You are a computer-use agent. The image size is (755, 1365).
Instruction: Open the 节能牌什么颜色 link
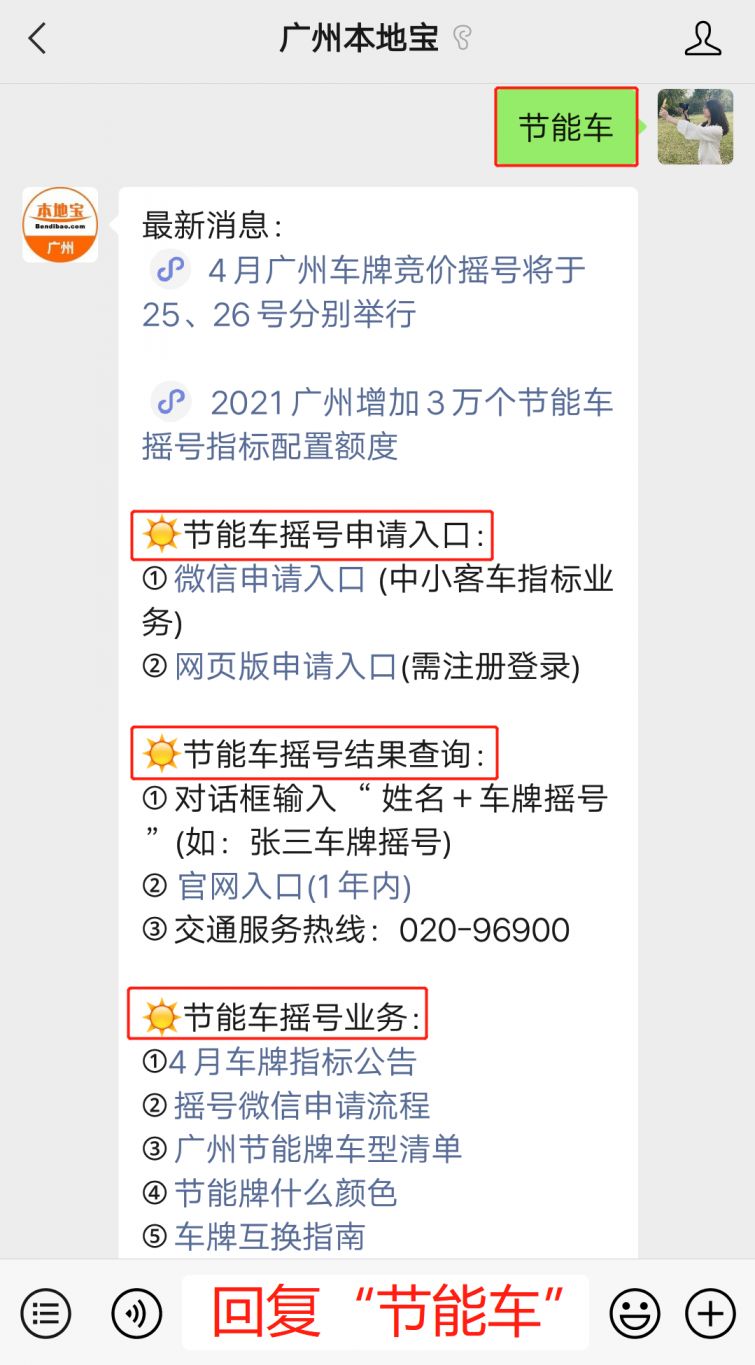[286, 1193]
